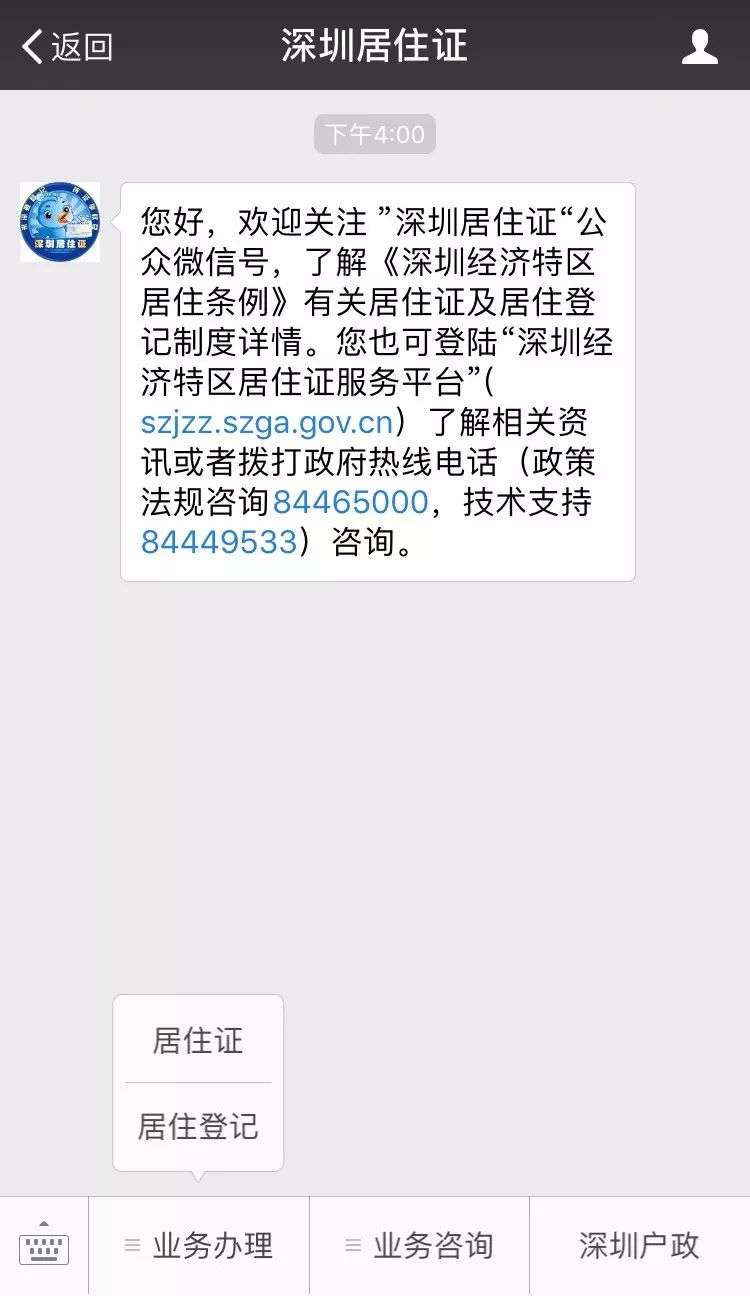Viewport: 750px width, 1296px height.
Task: Switch to keyboard input mode
Action: click(44, 1245)
